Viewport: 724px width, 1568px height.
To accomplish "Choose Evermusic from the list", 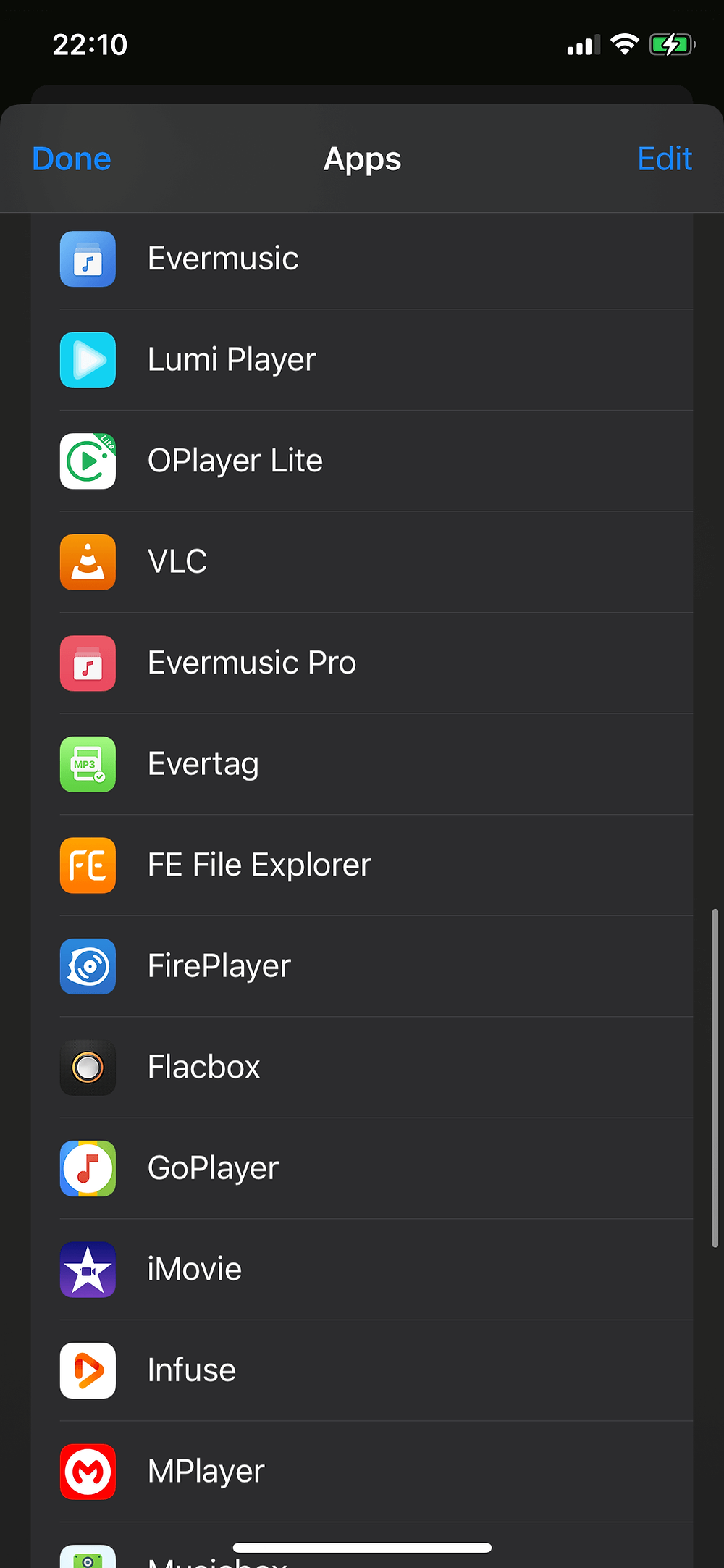I will click(362, 259).
